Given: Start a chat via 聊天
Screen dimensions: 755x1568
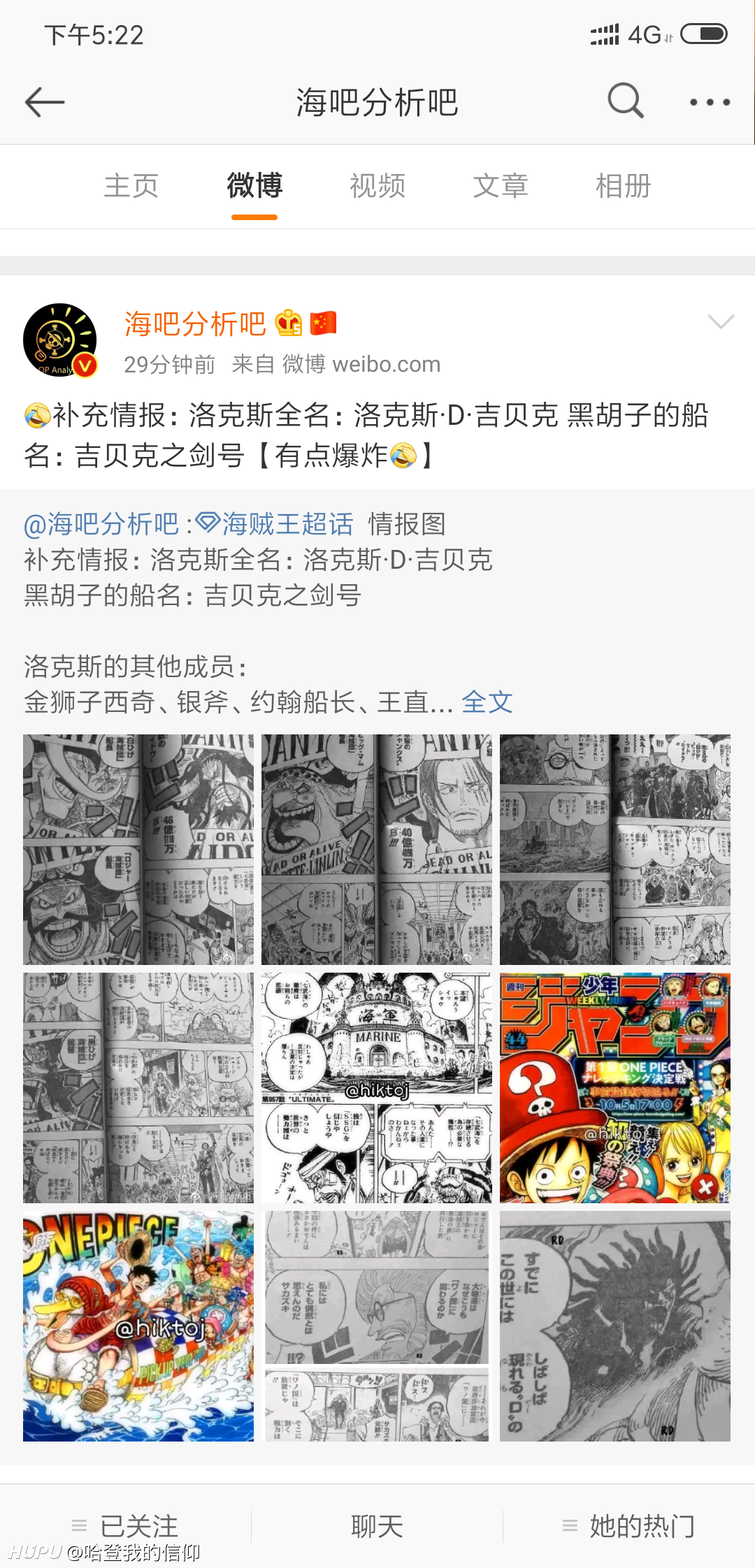Looking at the screenshot, I should (x=377, y=1526).
